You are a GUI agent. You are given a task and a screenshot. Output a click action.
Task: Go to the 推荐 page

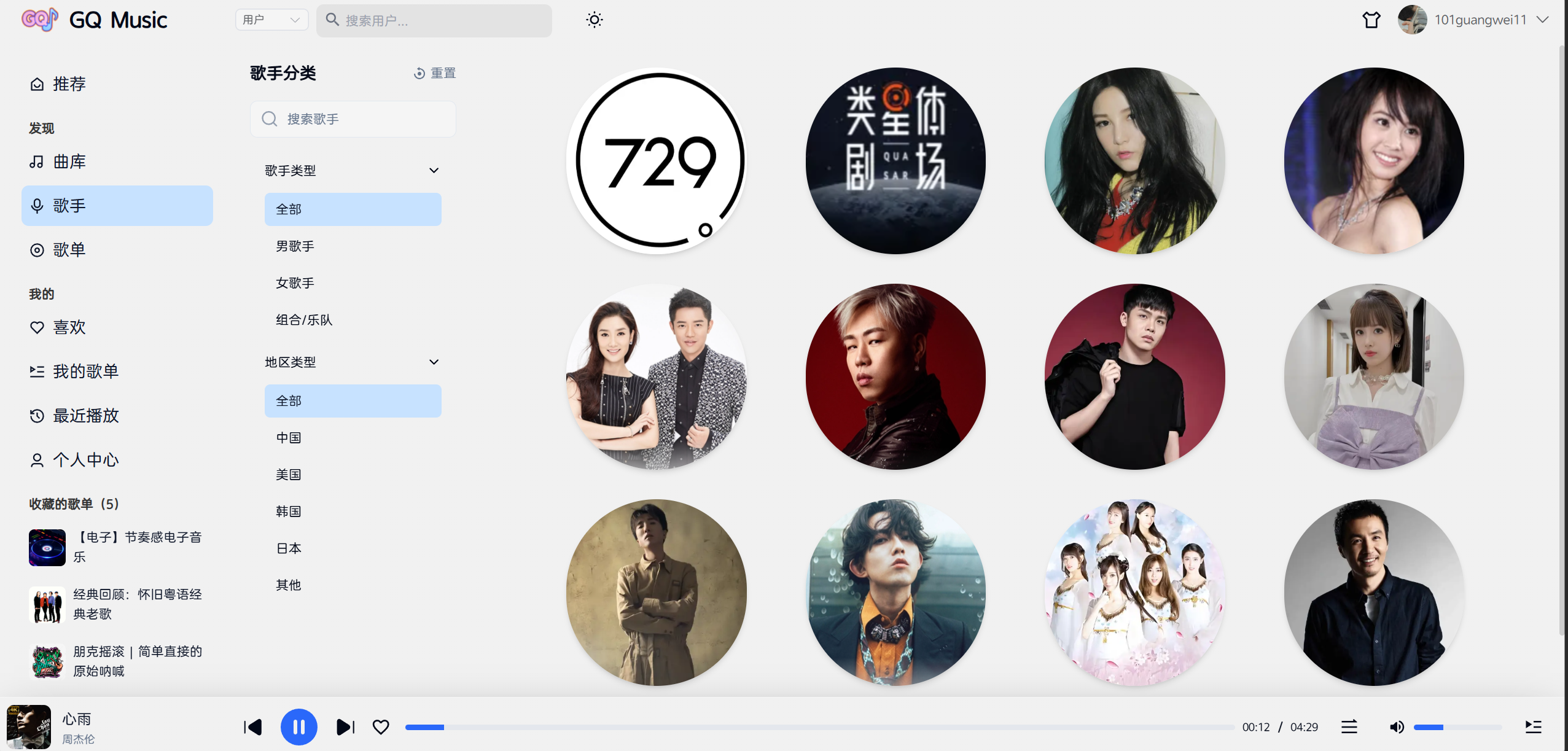[69, 84]
